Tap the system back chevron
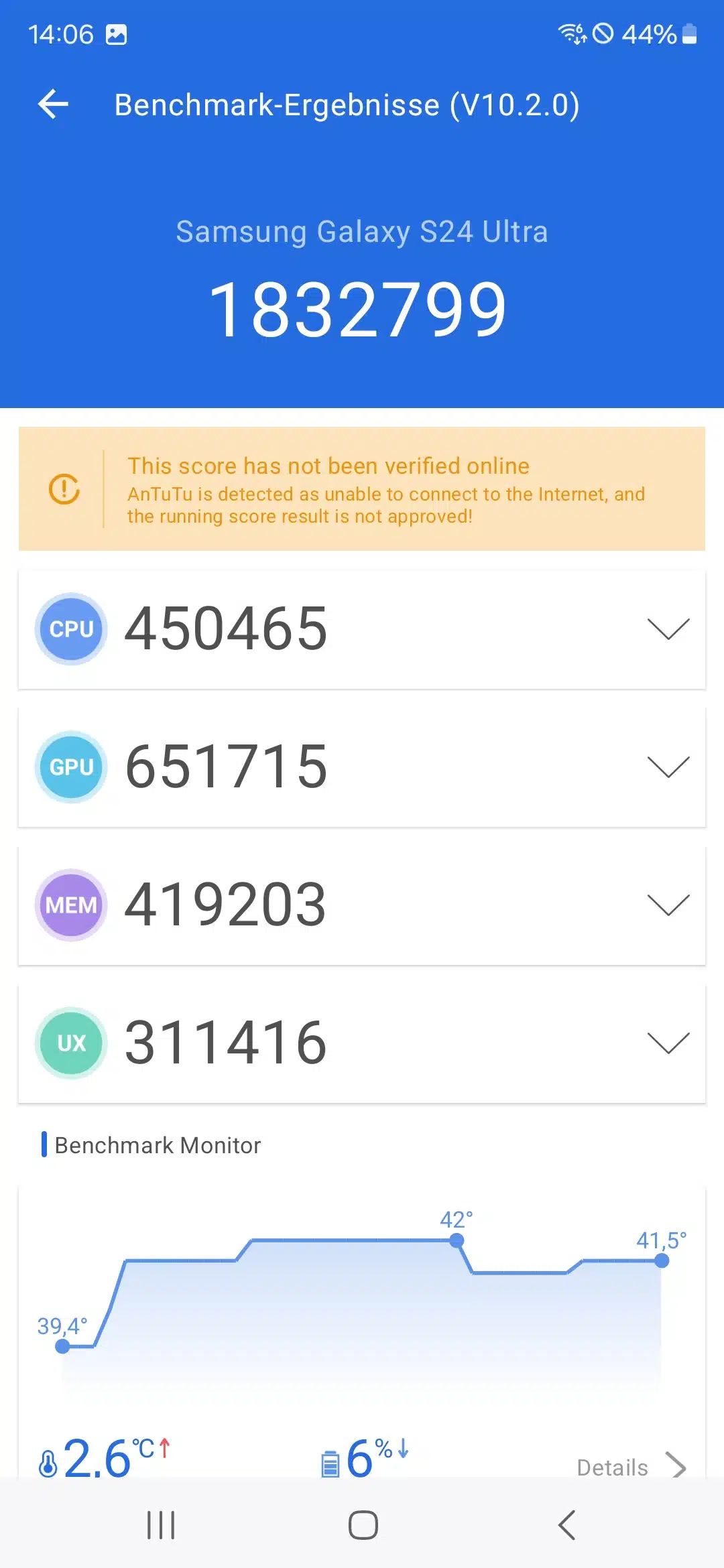The width and height of the screenshot is (724, 1568). 566,1525
